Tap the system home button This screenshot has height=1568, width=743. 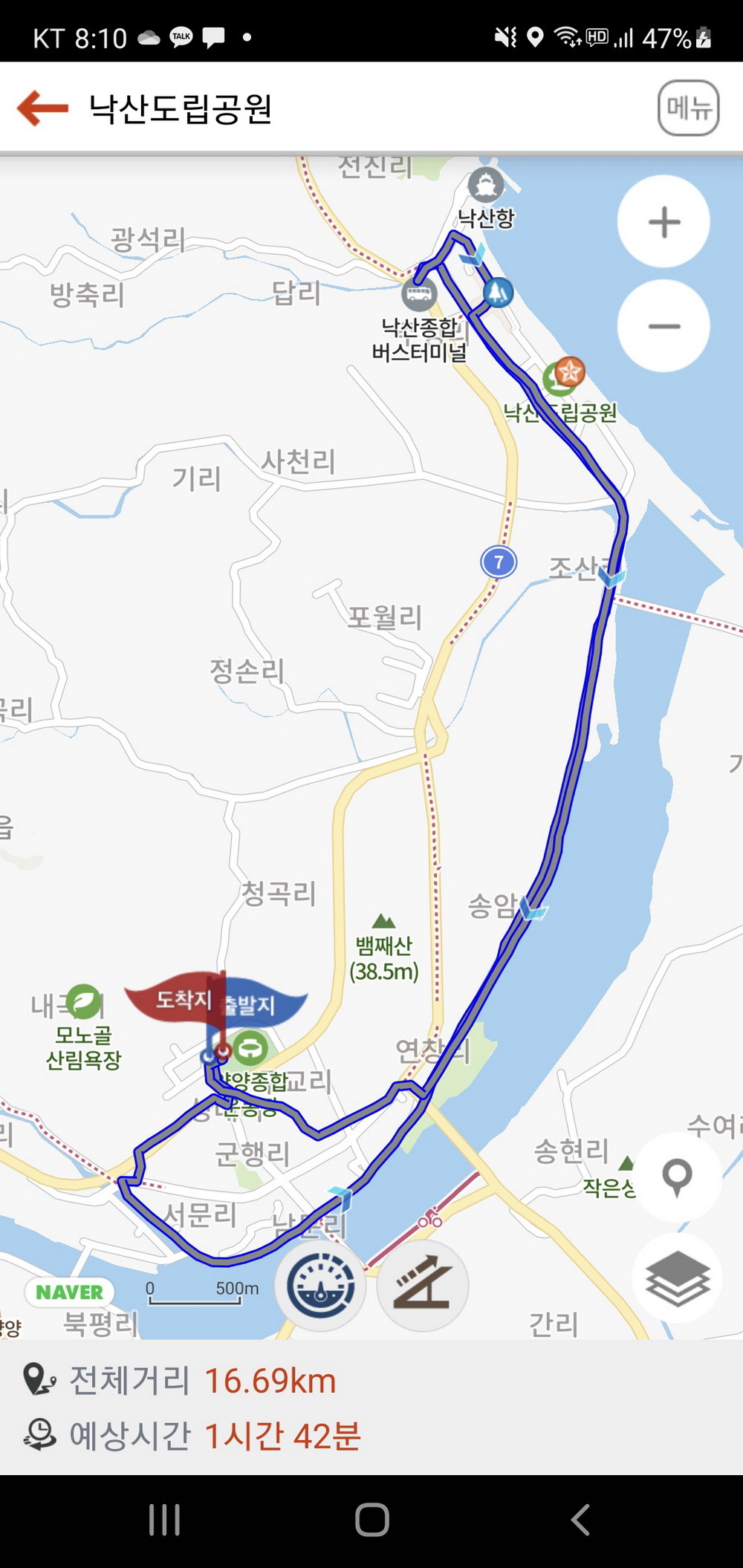click(x=372, y=1520)
